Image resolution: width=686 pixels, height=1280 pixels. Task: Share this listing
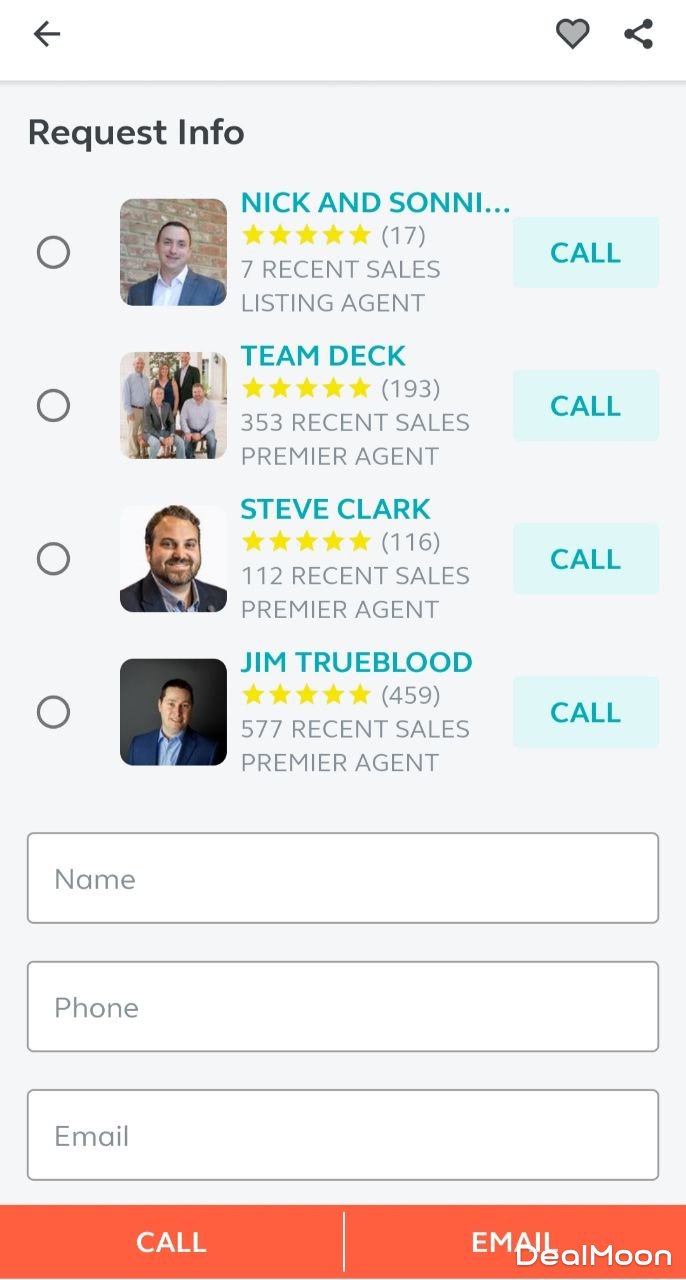(638, 34)
